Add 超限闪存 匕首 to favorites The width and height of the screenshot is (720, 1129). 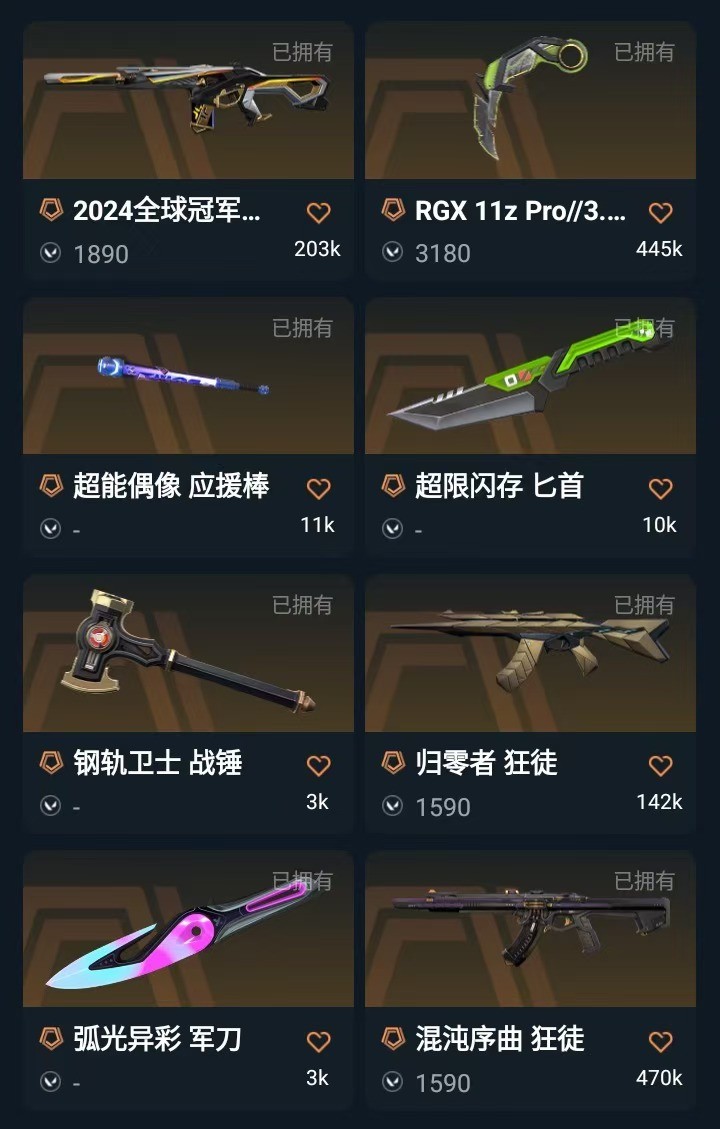pyautogui.click(x=660, y=488)
